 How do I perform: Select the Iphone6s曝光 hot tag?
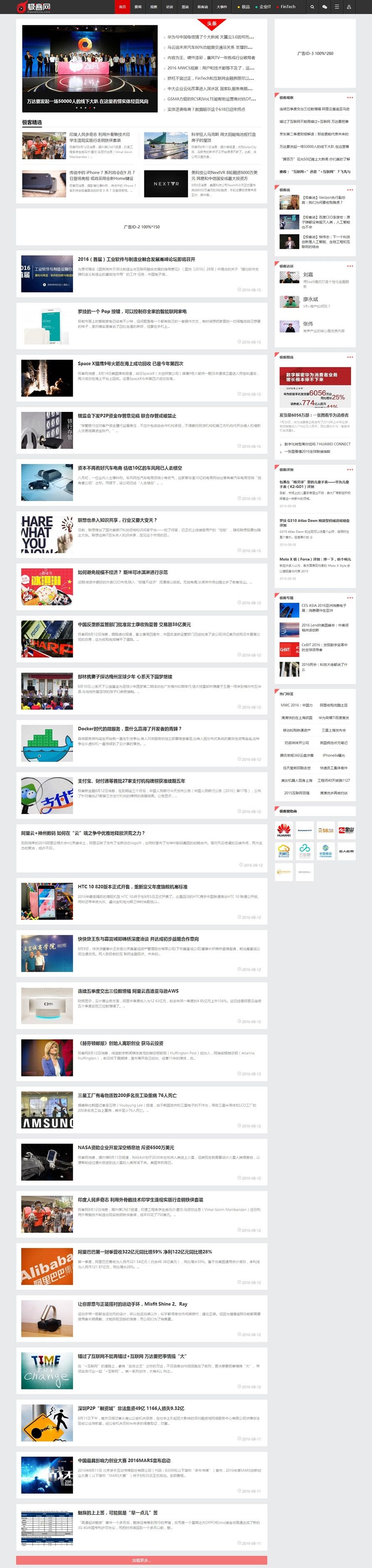334,756
